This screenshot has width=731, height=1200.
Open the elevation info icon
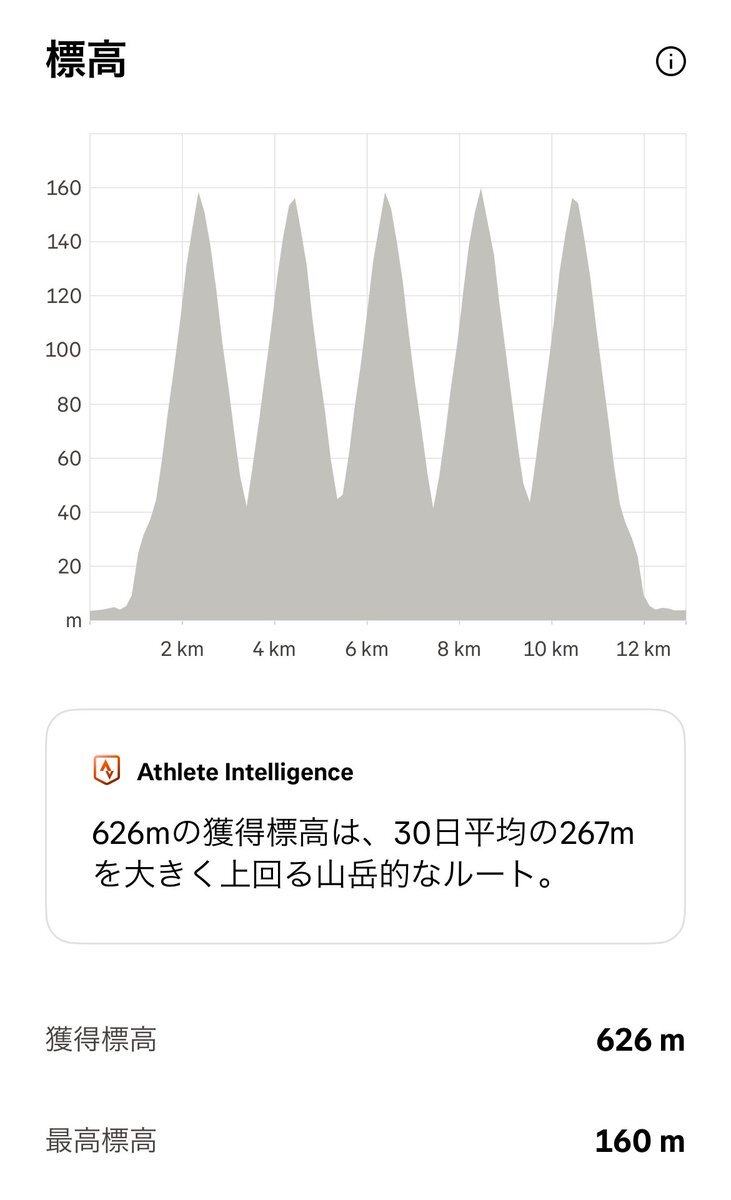coord(670,62)
